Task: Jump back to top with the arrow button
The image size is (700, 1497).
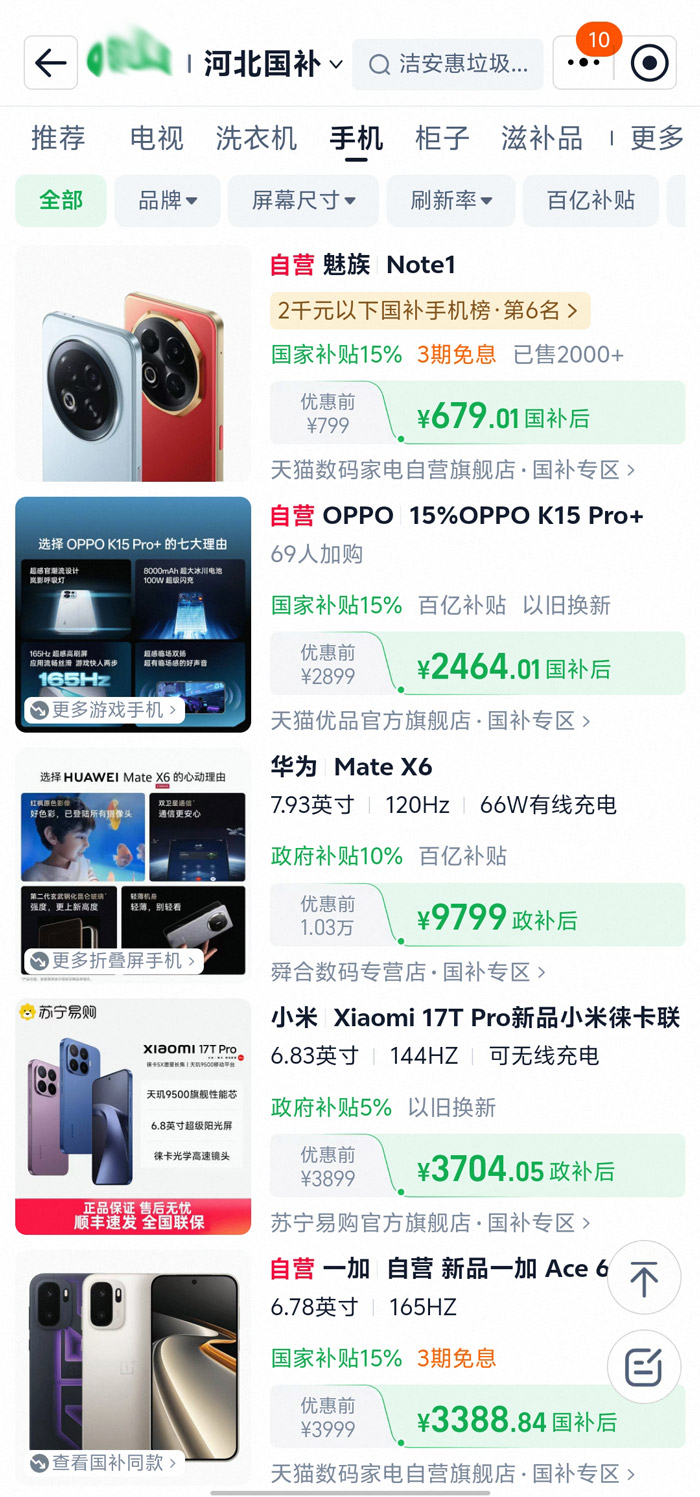Action: (644, 1278)
